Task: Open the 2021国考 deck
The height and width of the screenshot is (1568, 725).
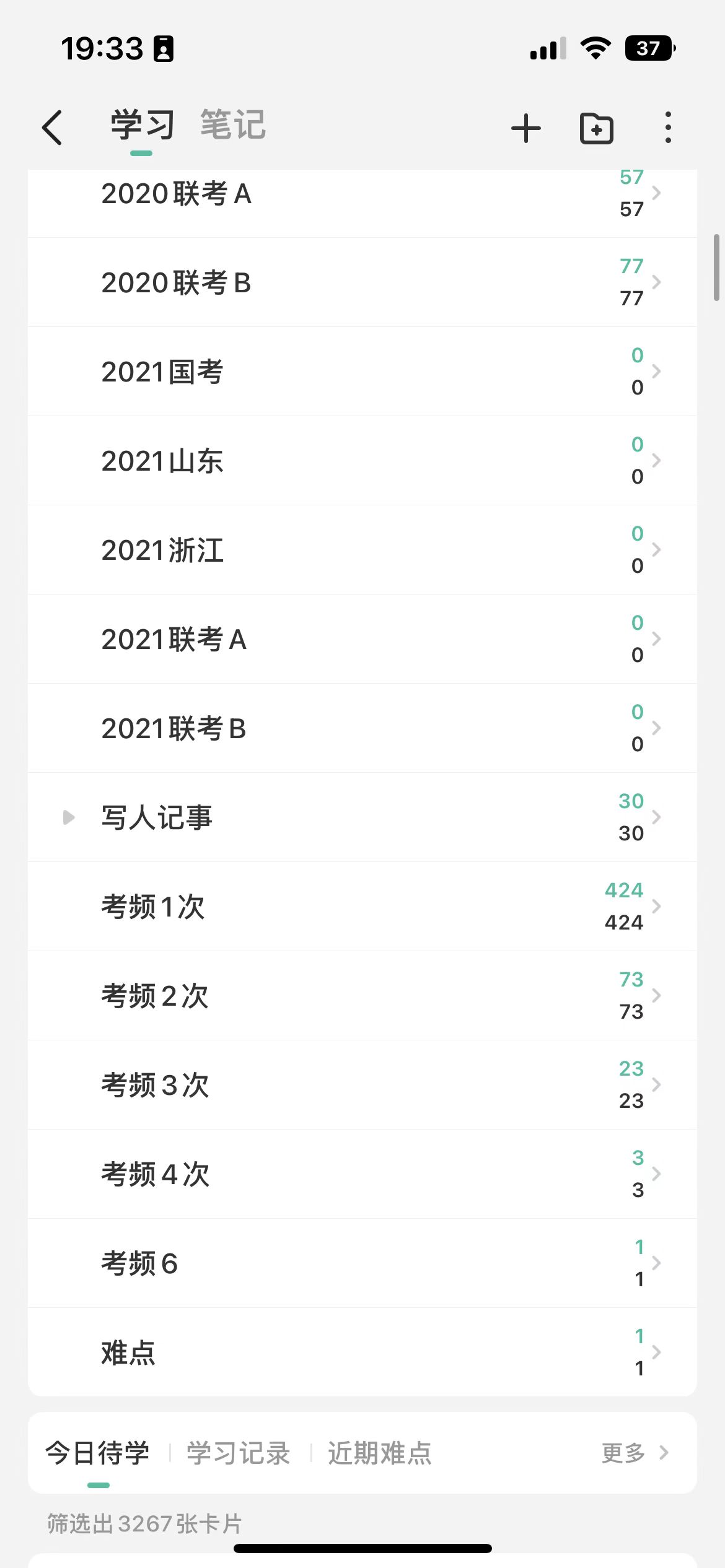Action: [362, 372]
